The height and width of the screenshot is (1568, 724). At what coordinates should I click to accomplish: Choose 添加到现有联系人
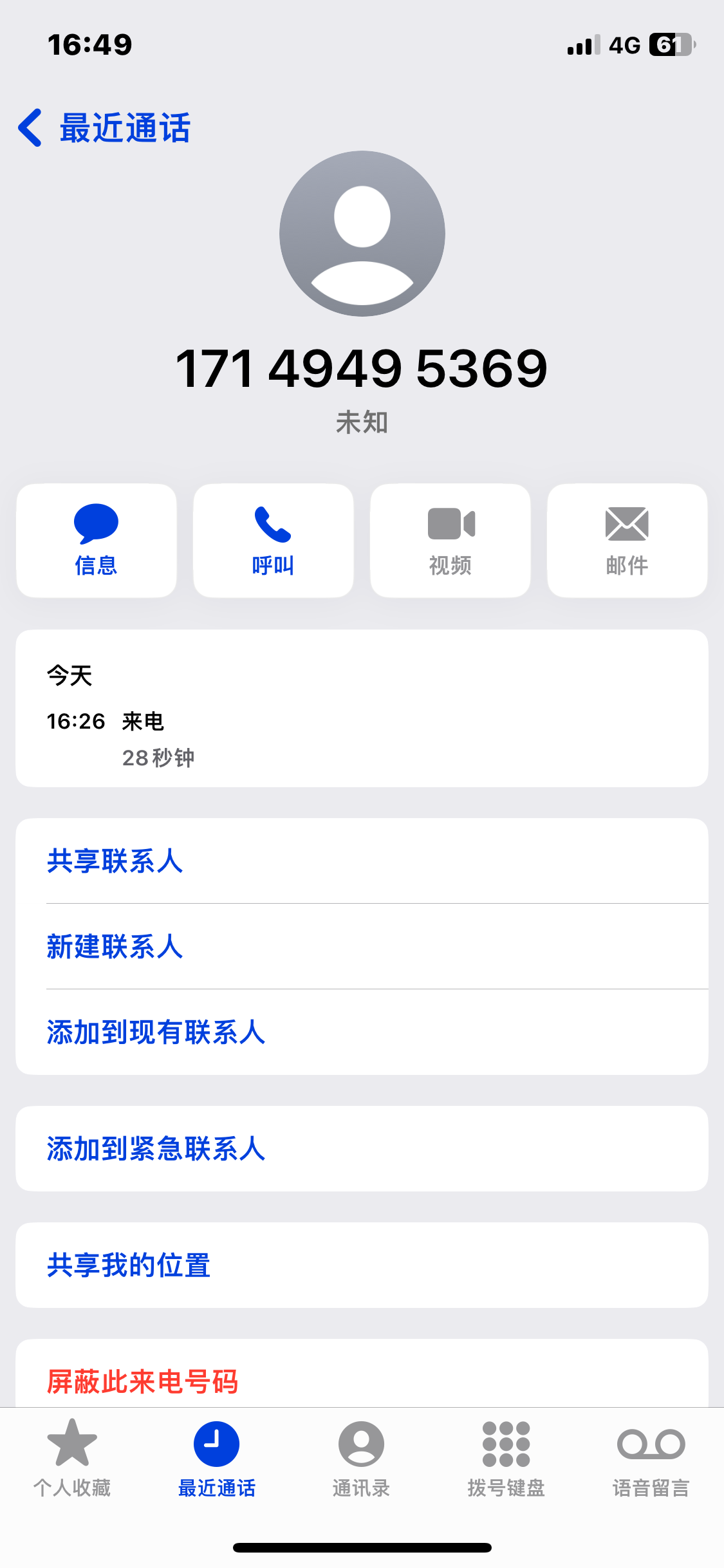[x=156, y=1032]
